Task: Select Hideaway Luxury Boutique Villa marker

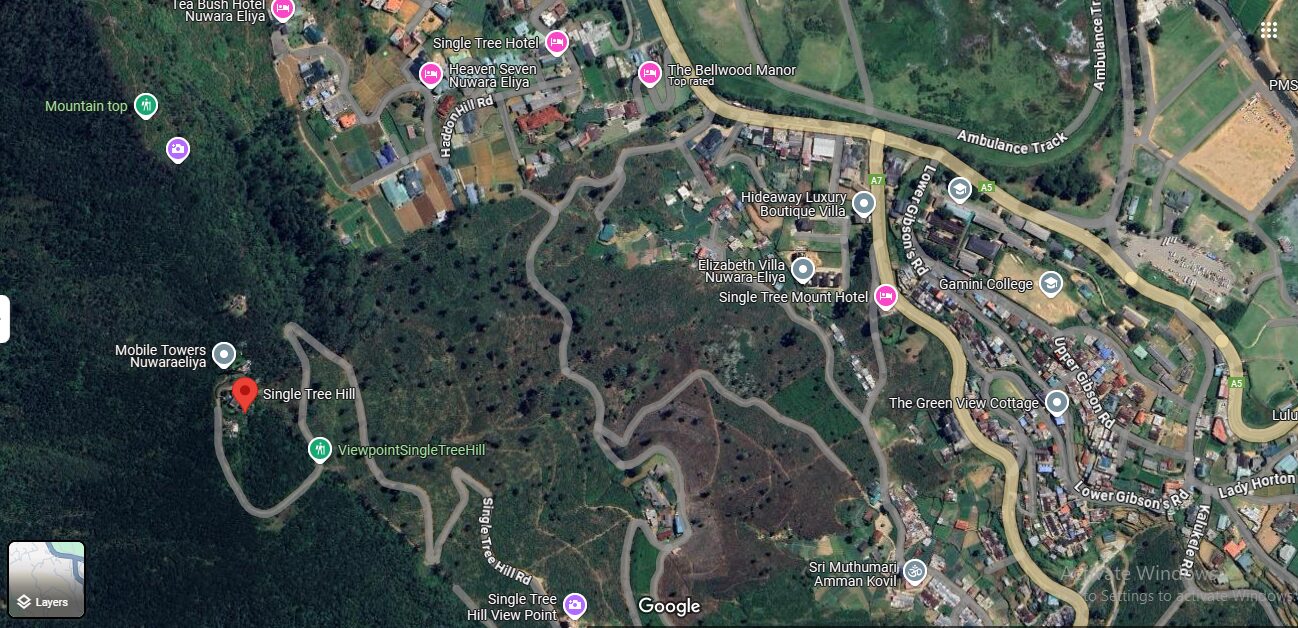Action: tap(863, 204)
